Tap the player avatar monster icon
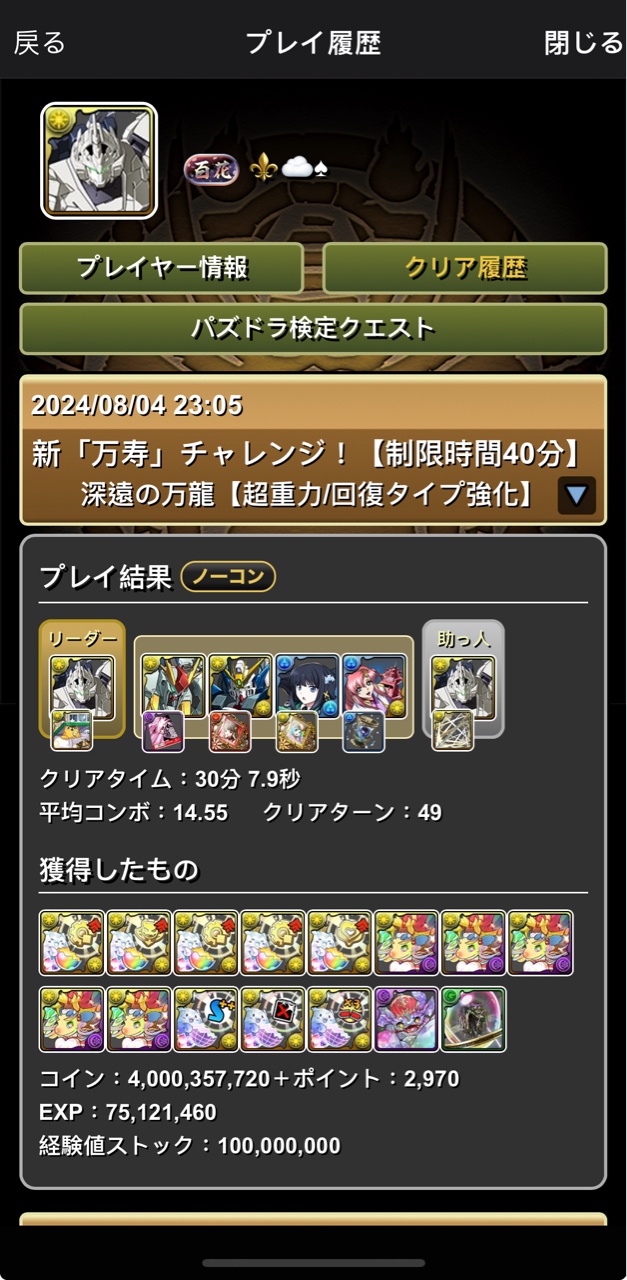The image size is (627, 1280). pyautogui.click(x=99, y=160)
